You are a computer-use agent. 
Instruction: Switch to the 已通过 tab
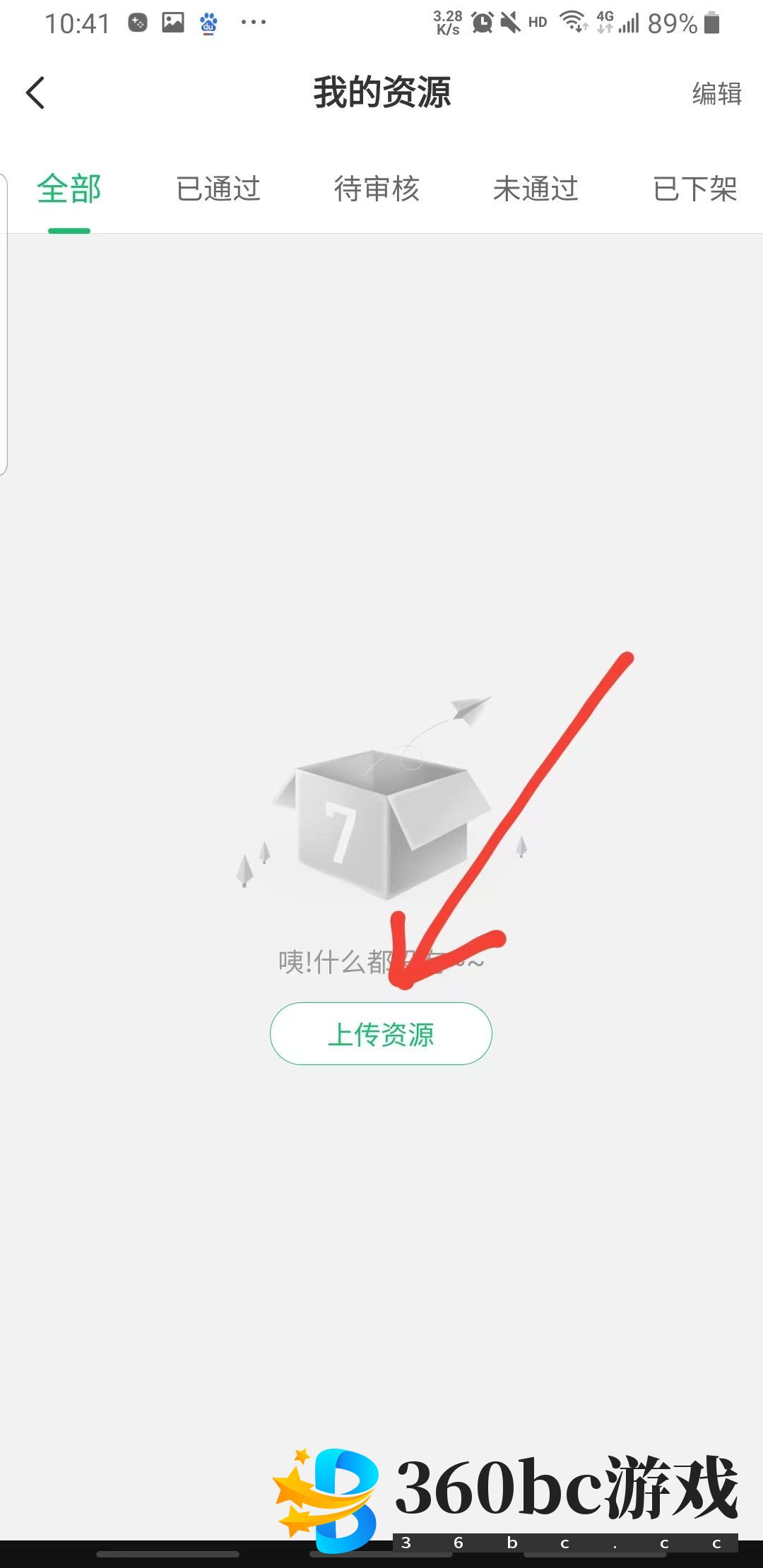(x=218, y=189)
